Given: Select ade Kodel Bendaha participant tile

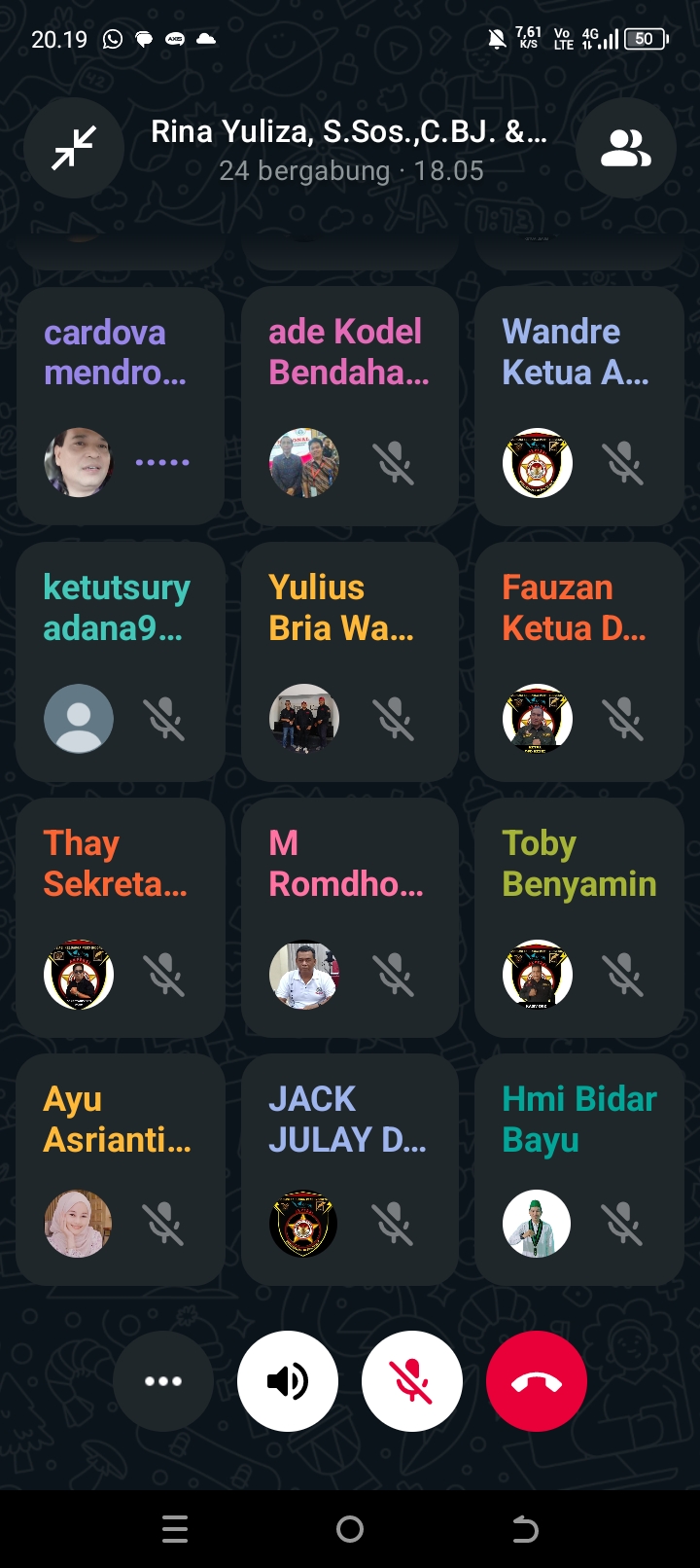Looking at the screenshot, I should pyautogui.click(x=350, y=407).
